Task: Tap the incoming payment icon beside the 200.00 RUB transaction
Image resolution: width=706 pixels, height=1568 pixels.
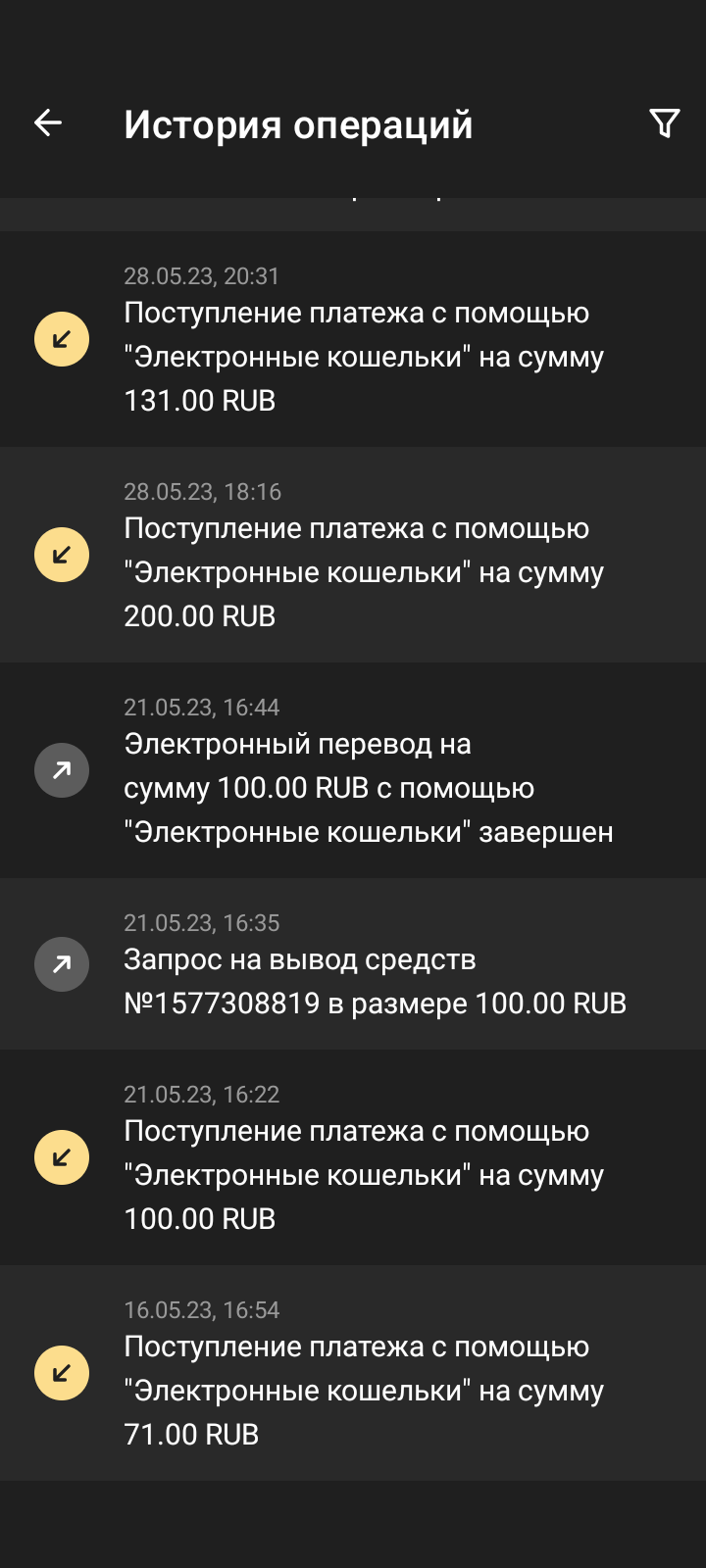Action: [x=62, y=554]
